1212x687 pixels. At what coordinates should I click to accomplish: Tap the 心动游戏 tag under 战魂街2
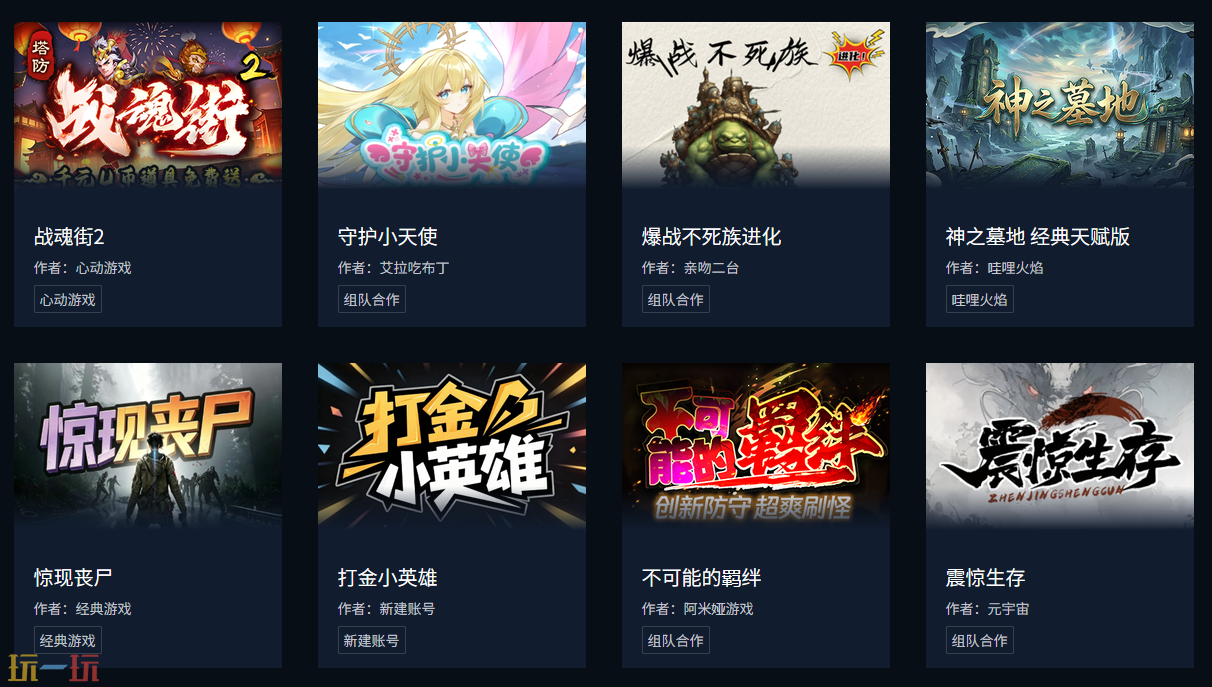68,299
